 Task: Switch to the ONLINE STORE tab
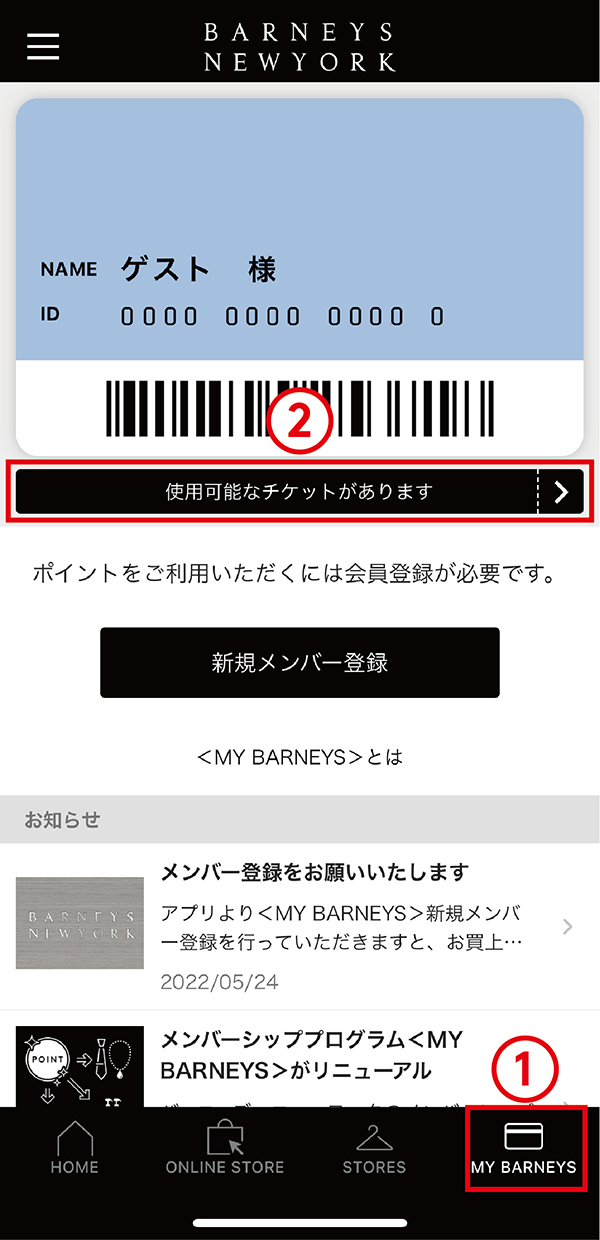click(x=225, y=1150)
